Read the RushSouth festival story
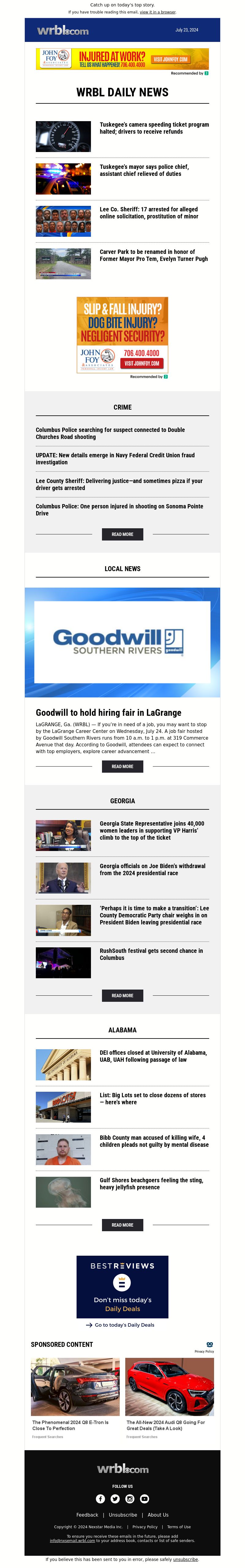 click(x=151, y=954)
